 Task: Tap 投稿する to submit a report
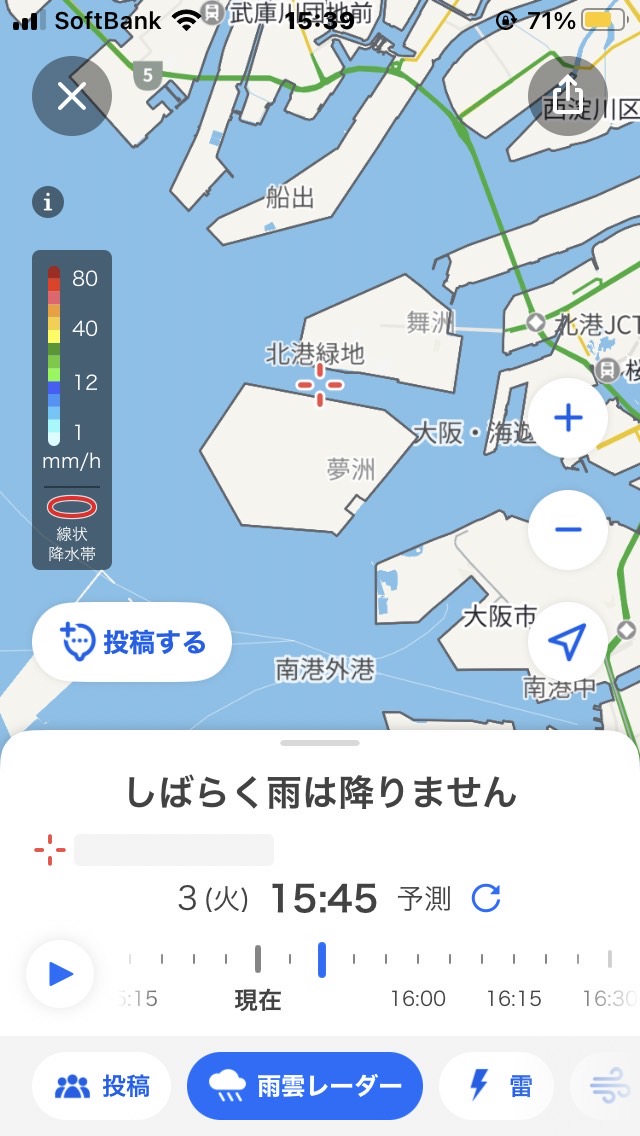(x=132, y=642)
